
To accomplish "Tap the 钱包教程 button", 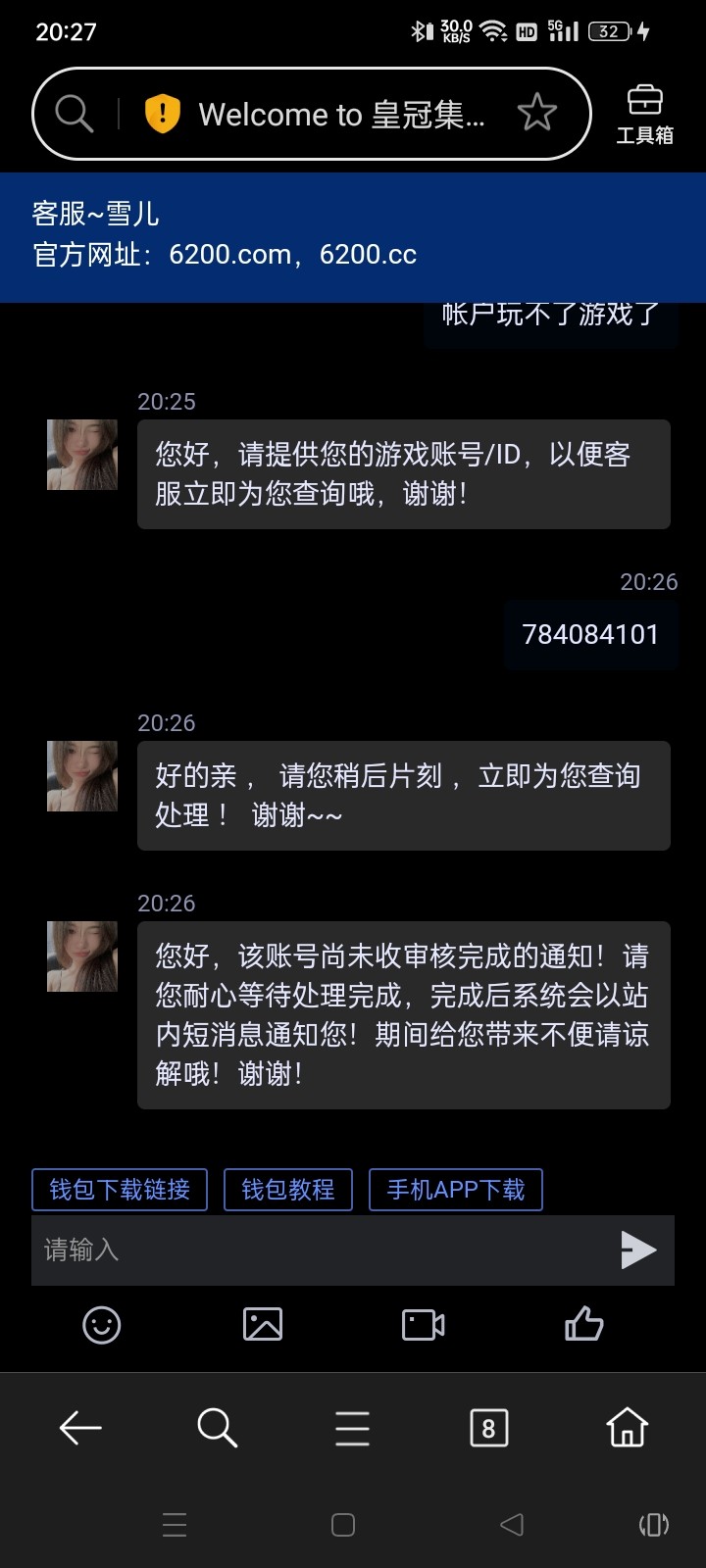I will click(288, 1190).
